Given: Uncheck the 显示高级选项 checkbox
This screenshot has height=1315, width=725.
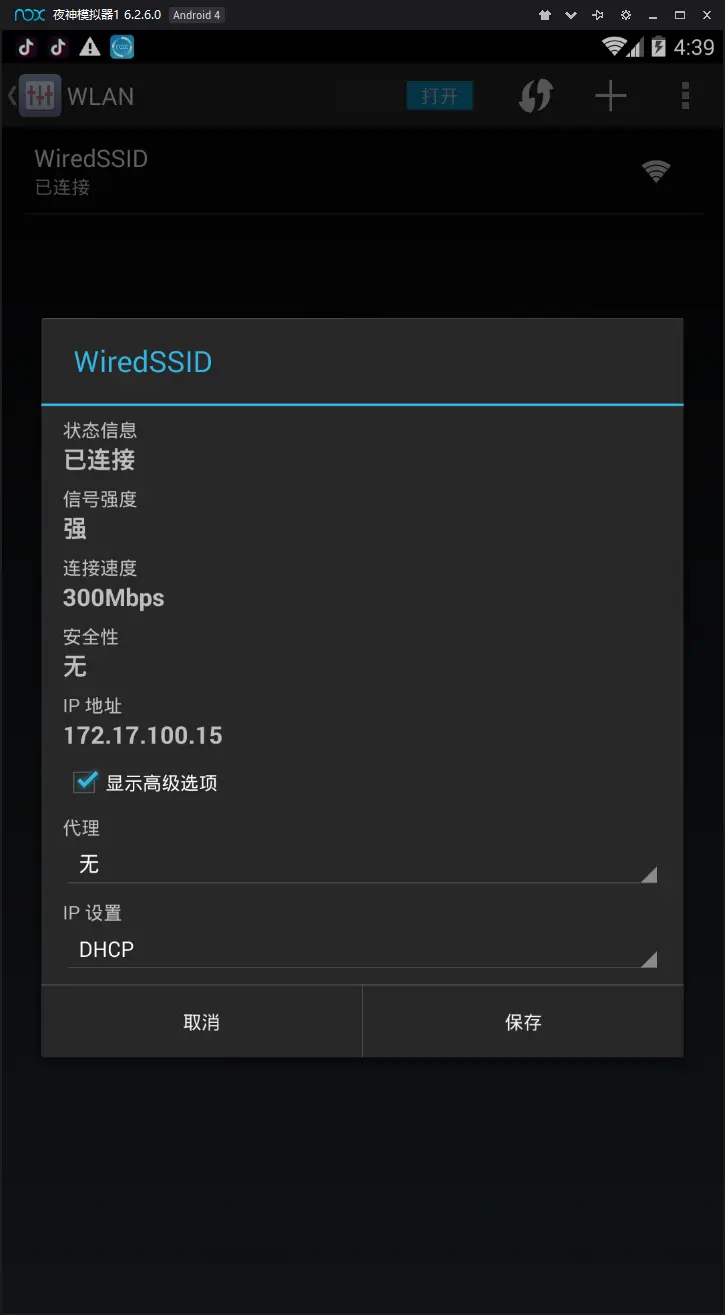Looking at the screenshot, I should coord(85,783).
